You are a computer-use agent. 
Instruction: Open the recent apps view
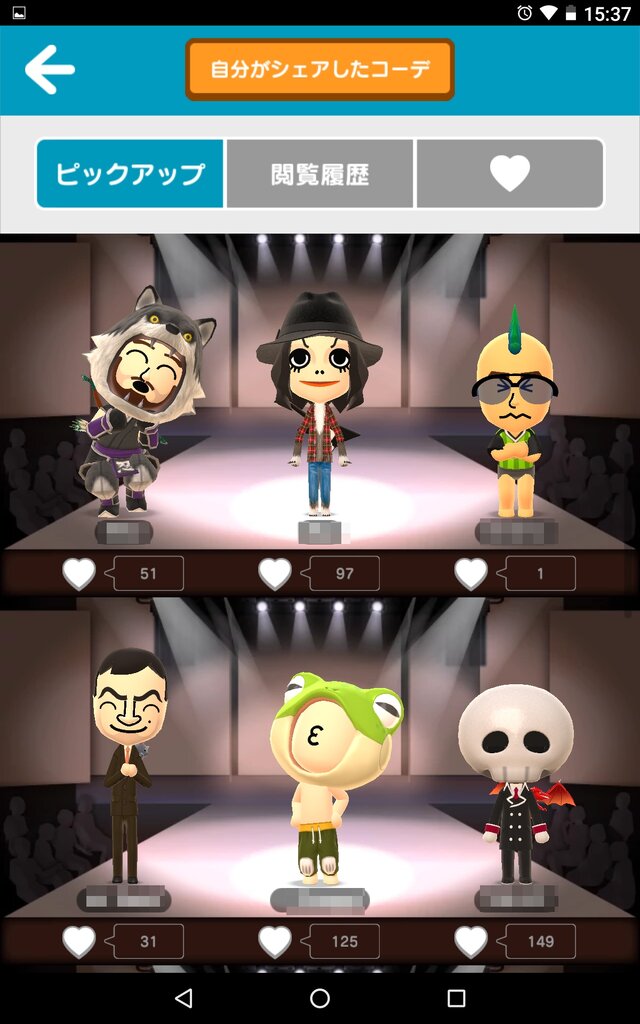(x=456, y=998)
